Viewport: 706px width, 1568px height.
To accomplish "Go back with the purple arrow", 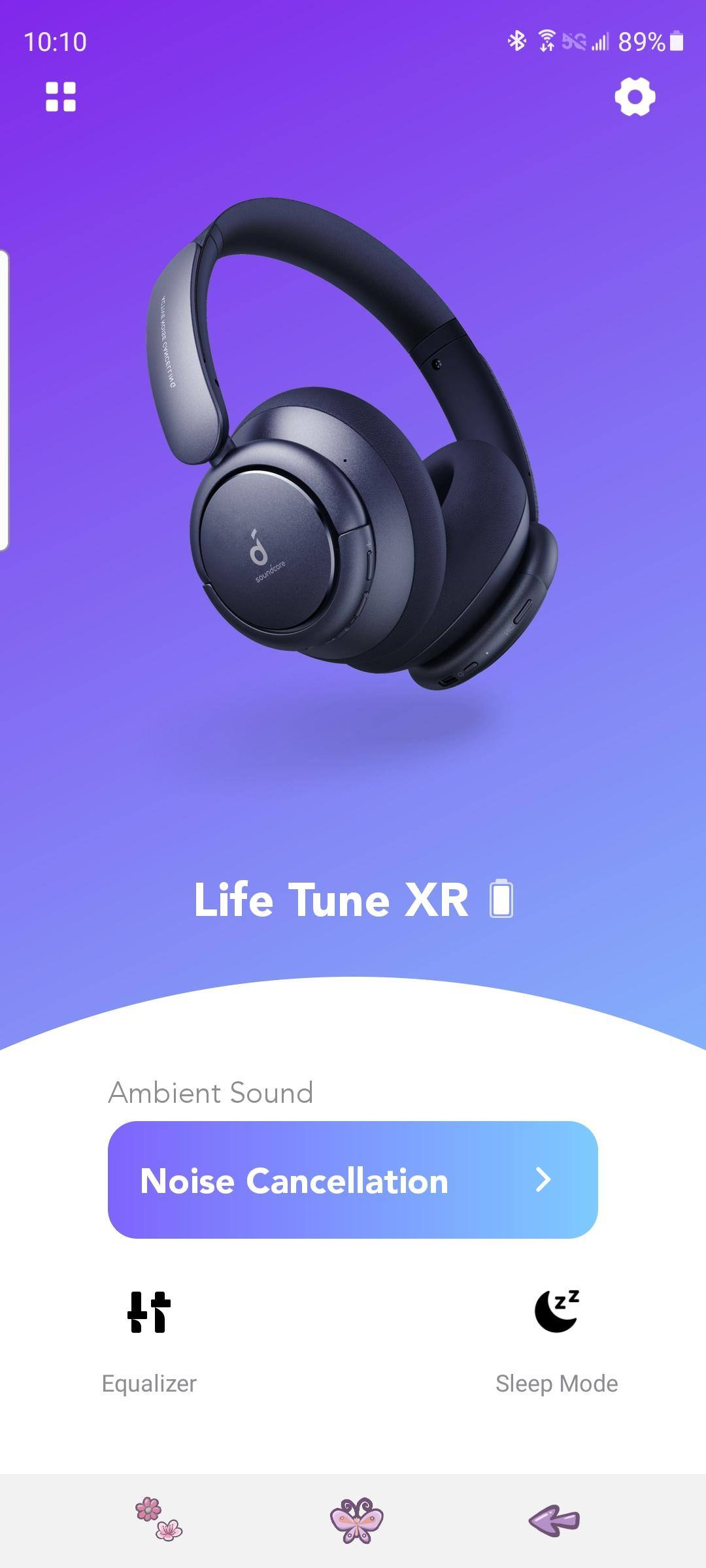I will [x=554, y=1520].
